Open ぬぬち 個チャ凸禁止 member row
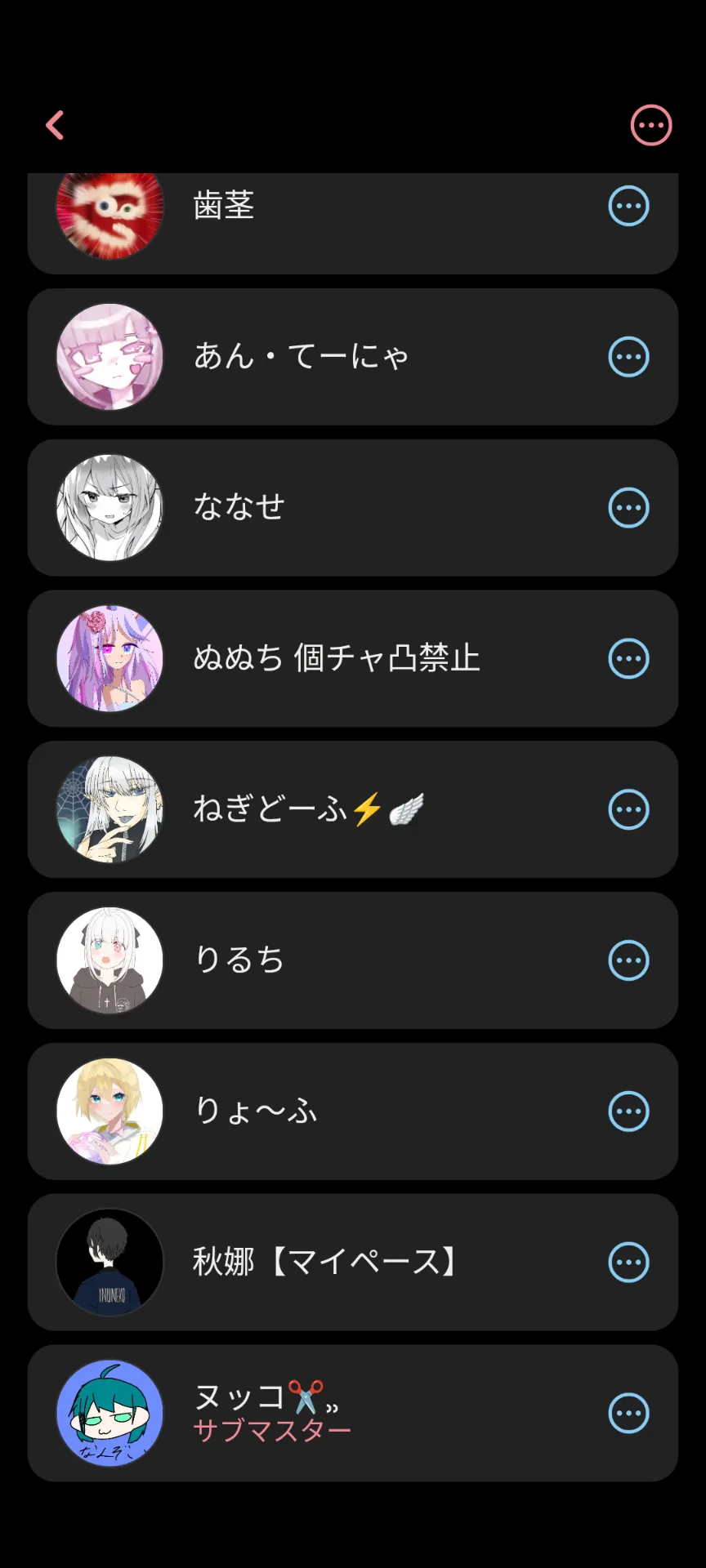 pos(353,658)
